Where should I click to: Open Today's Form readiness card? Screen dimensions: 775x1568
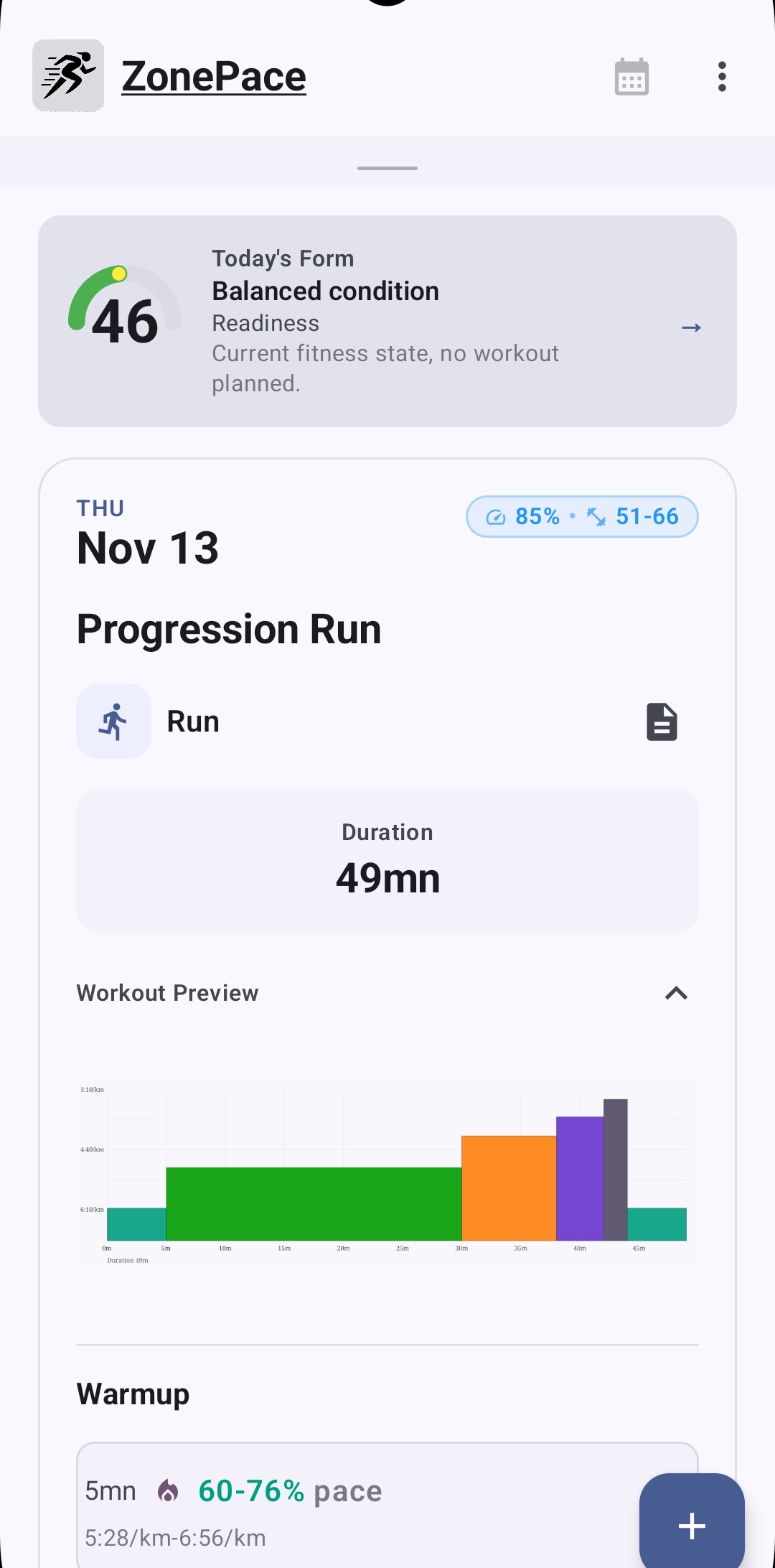387,321
